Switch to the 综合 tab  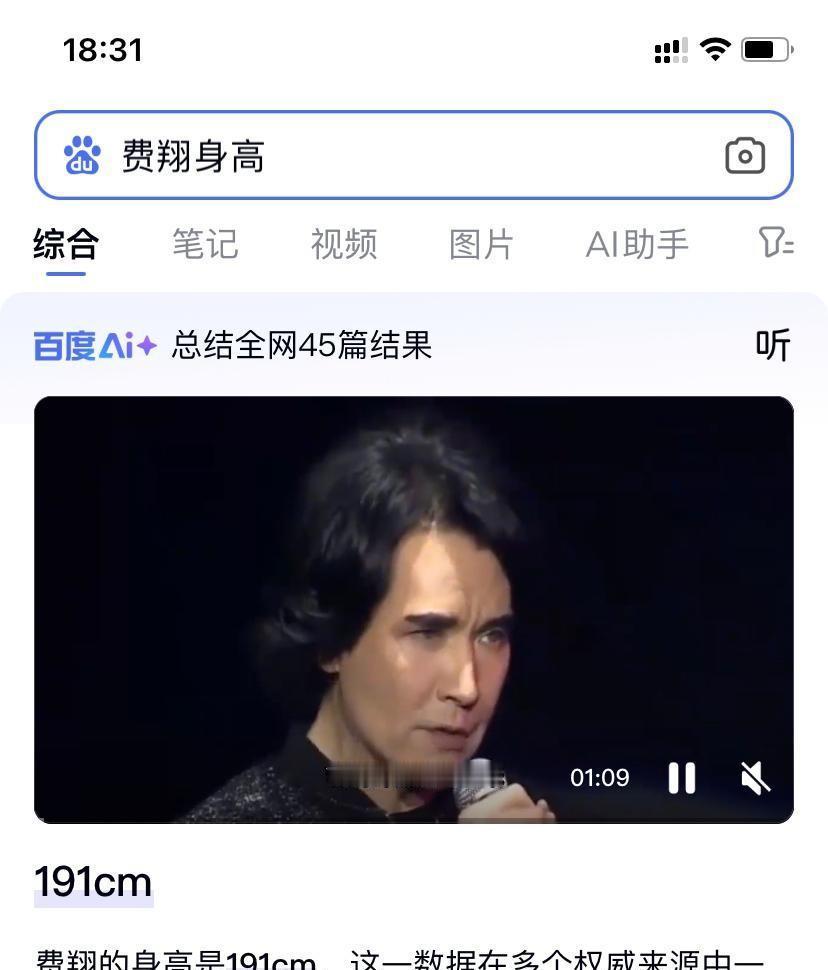pyautogui.click(x=66, y=244)
